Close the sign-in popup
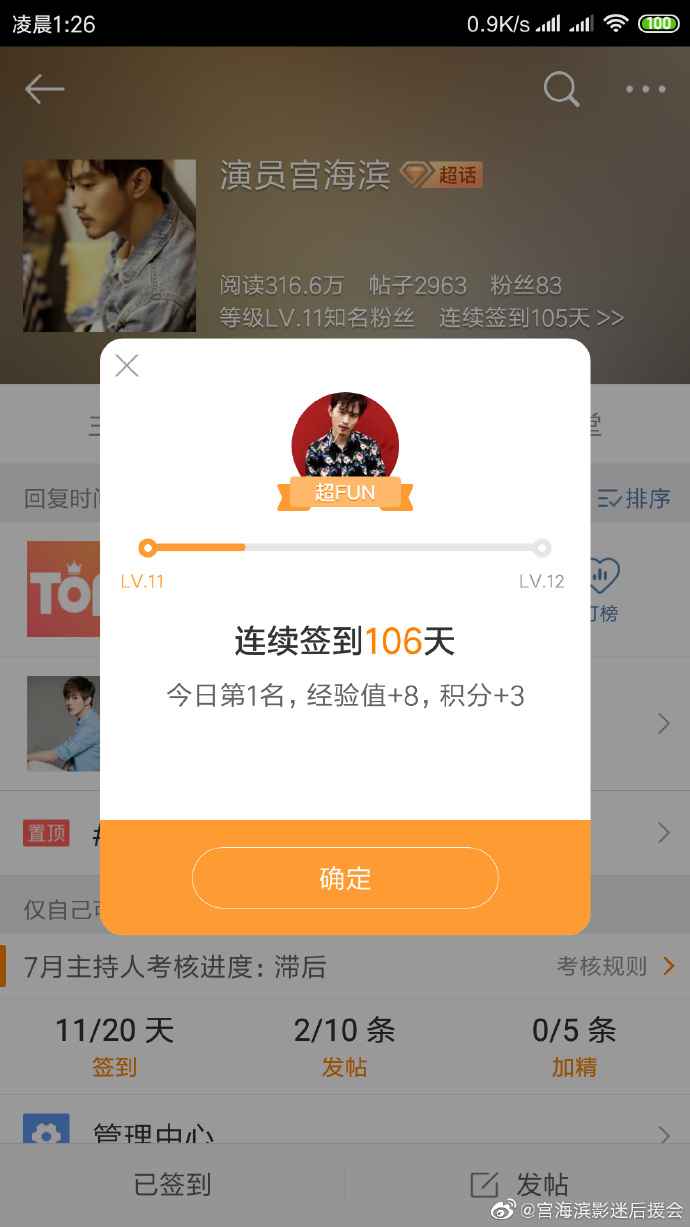The image size is (690, 1227). point(127,366)
